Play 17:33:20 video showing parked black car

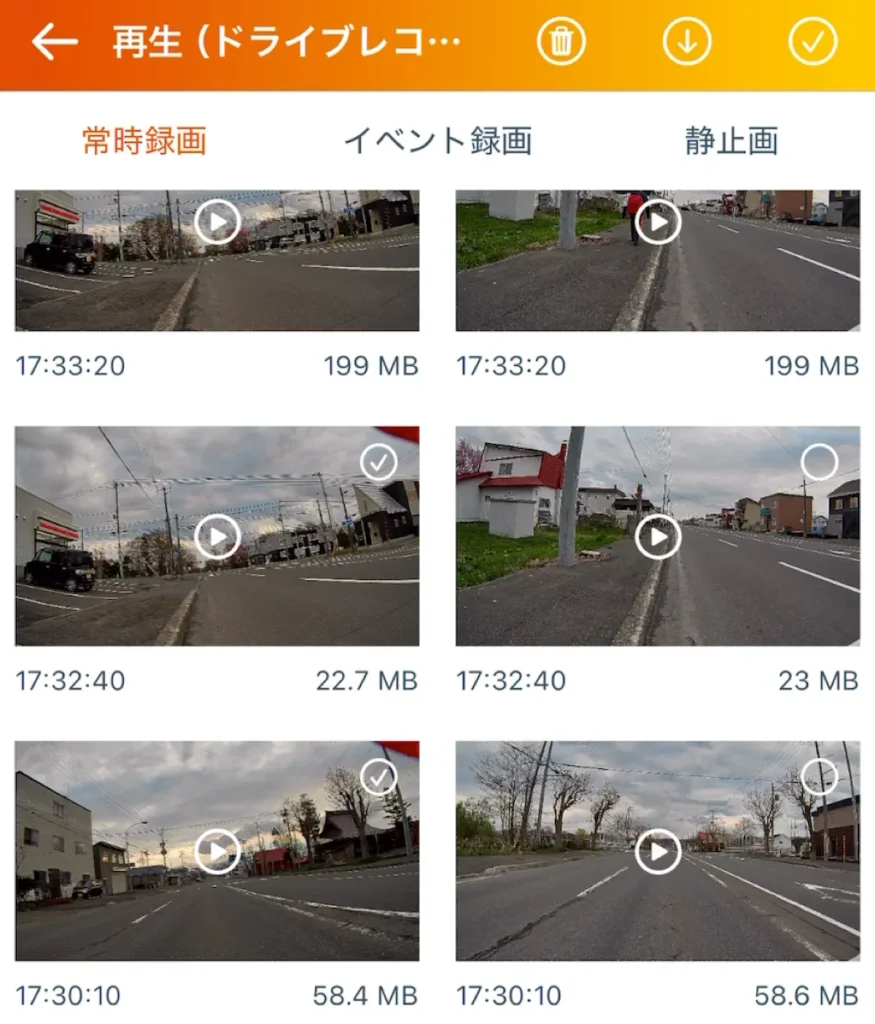[217, 222]
